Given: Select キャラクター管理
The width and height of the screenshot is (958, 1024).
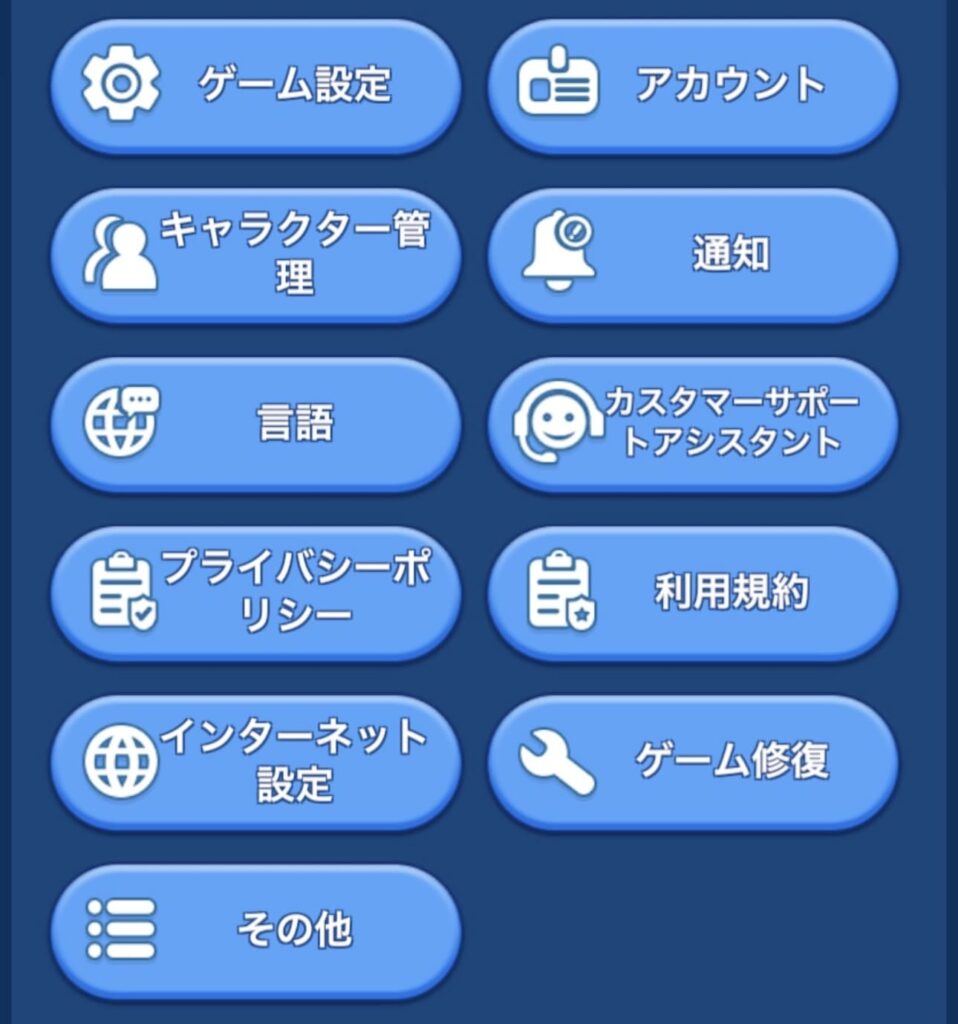Looking at the screenshot, I should 255,254.
